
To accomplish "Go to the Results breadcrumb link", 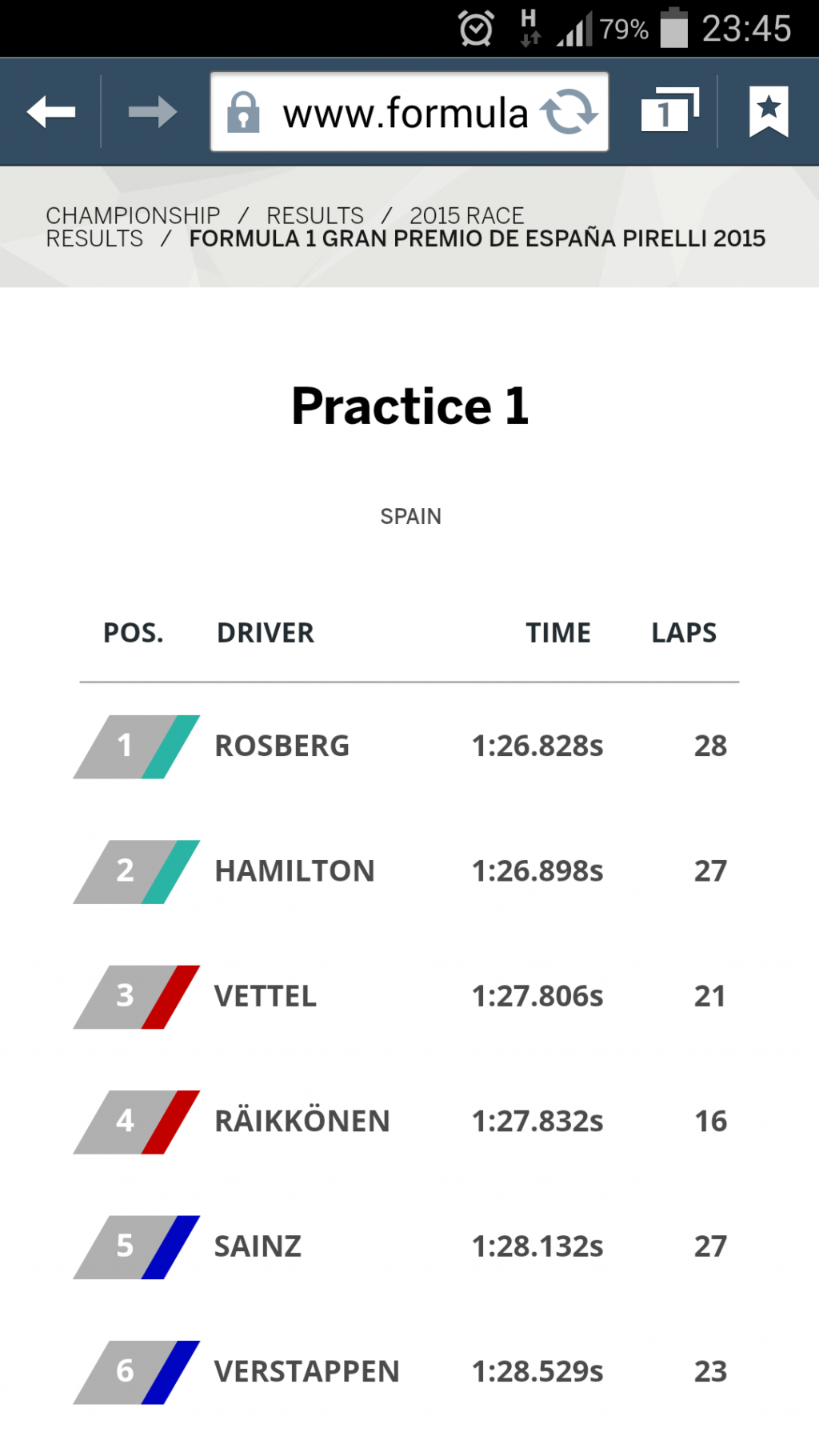I will click(x=315, y=215).
